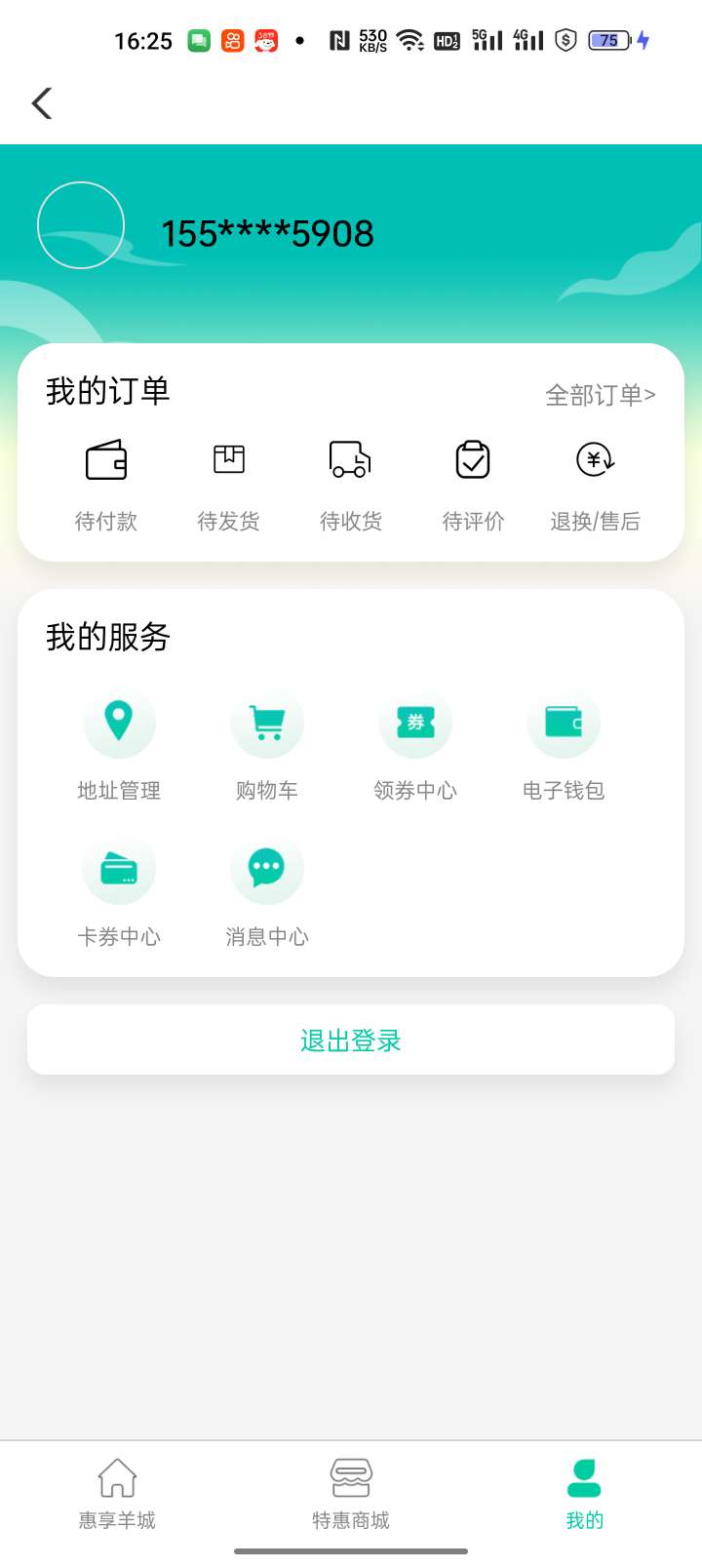
Task: Open 全部订单 to view all orders
Action: (x=601, y=395)
